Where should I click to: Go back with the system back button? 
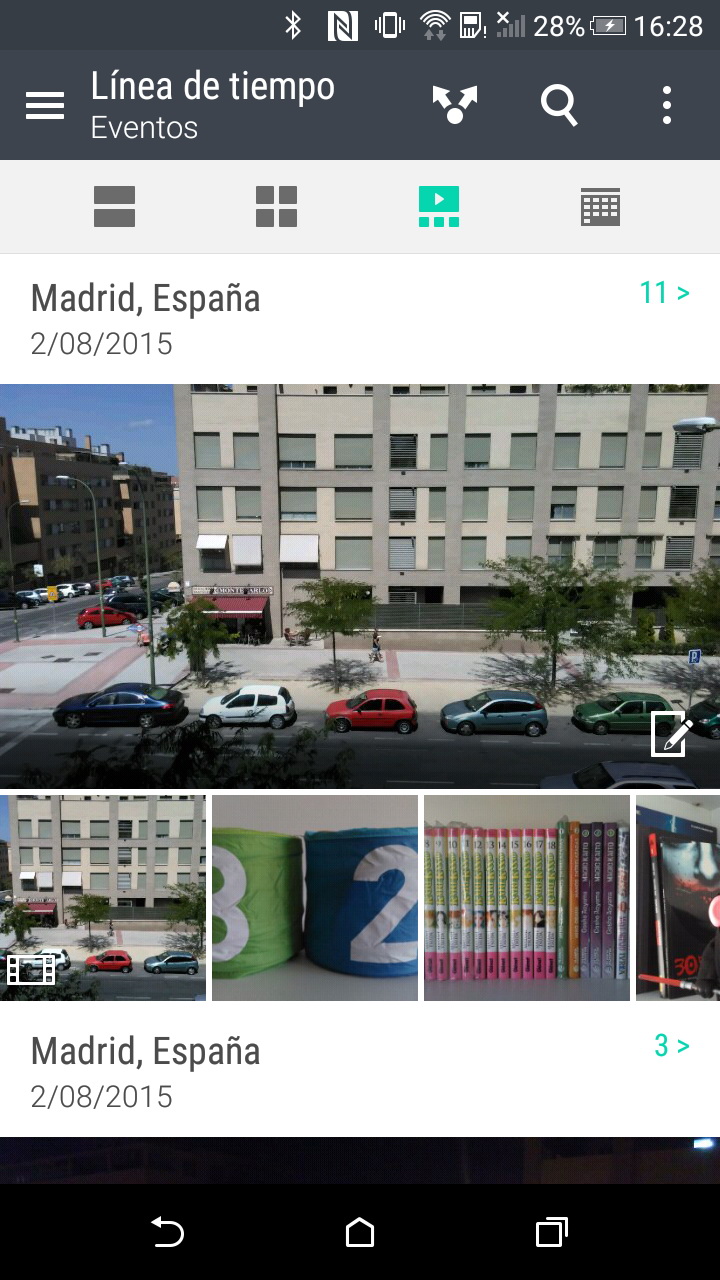point(167,1232)
